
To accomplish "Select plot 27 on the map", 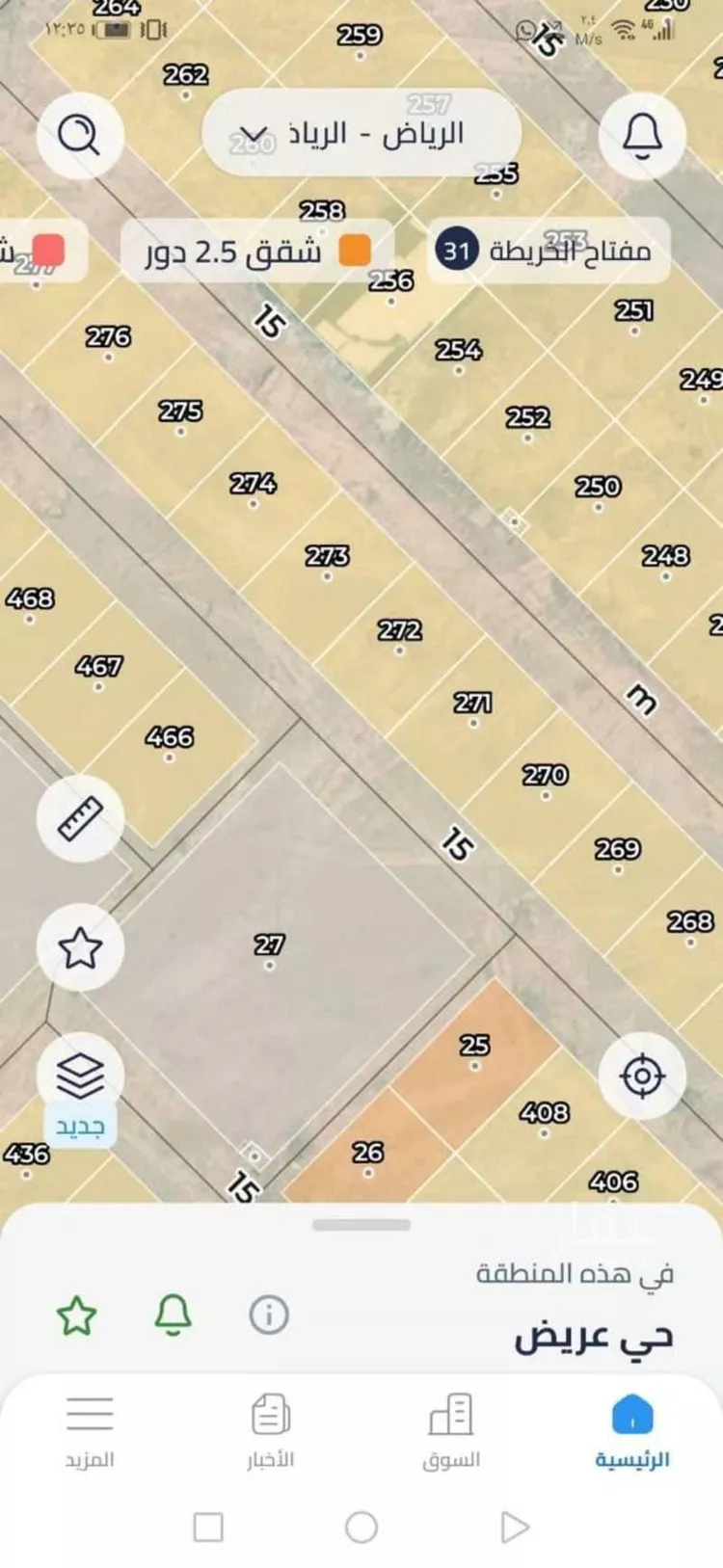I will pos(271,943).
